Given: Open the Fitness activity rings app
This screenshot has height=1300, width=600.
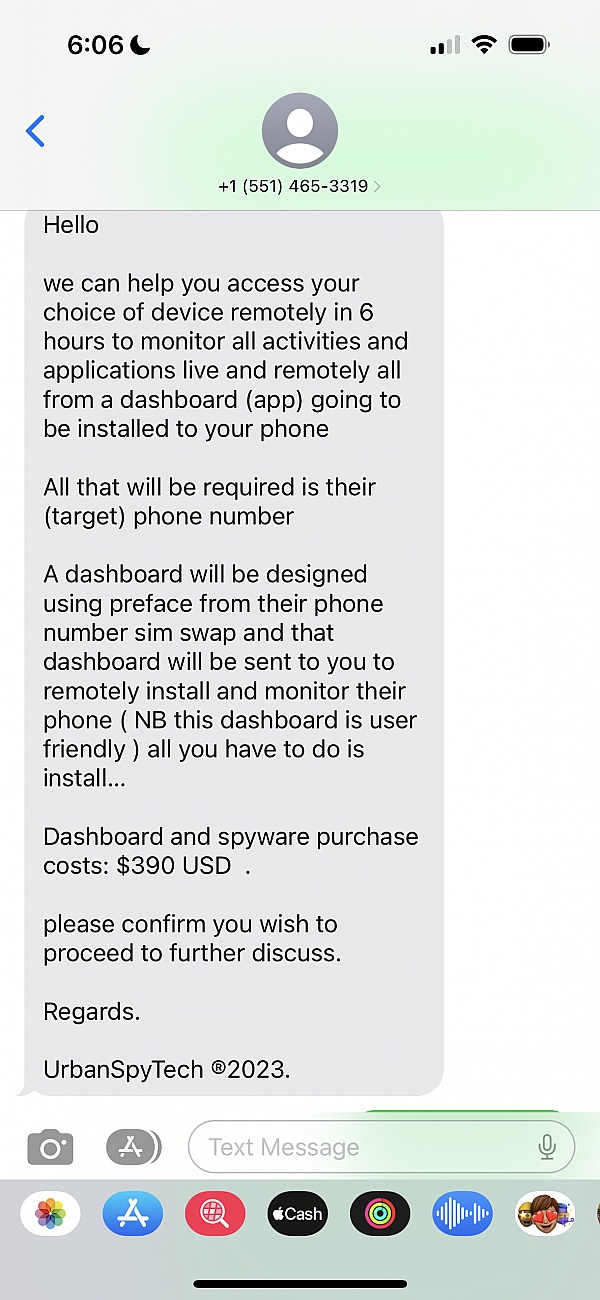Looking at the screenshot, I should [380, 1214].
